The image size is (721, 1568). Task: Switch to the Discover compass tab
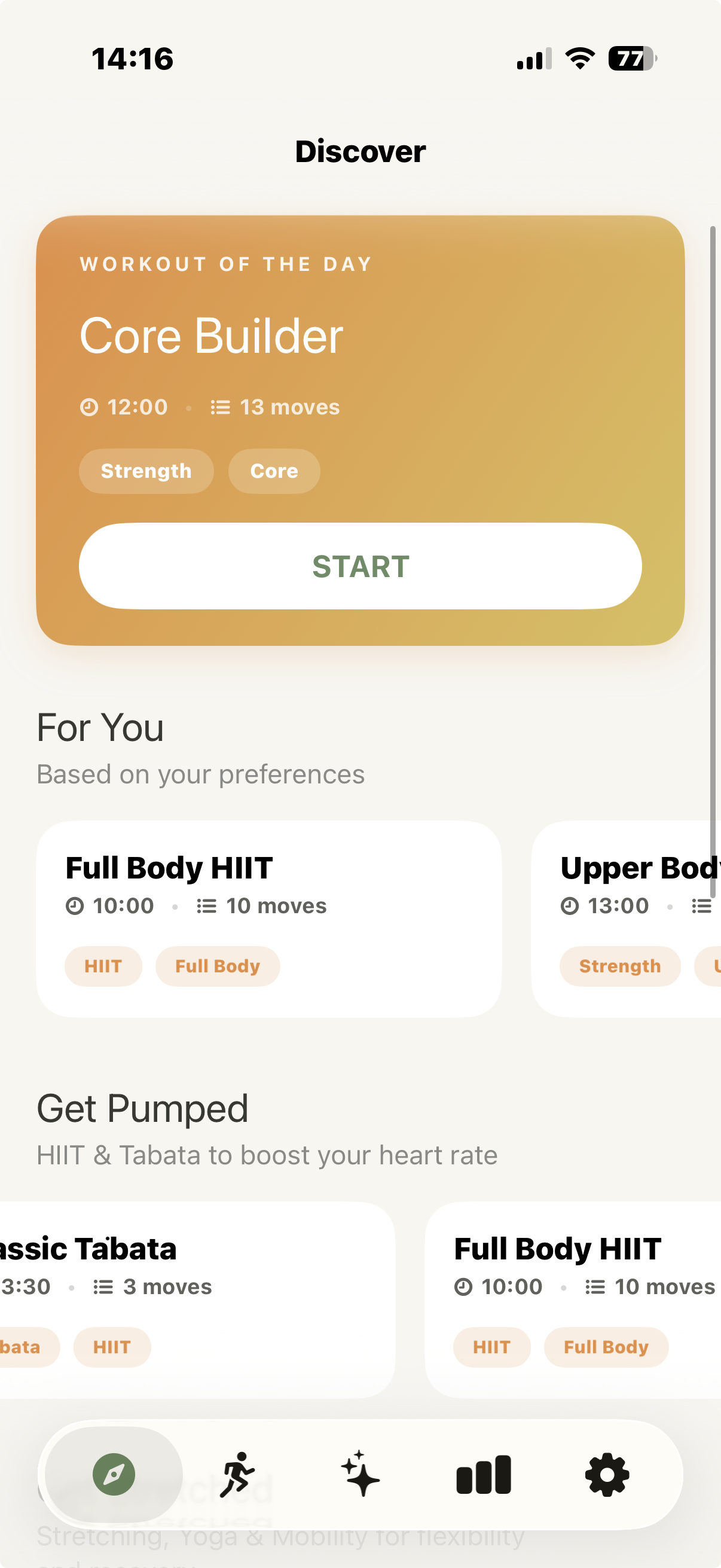(114, 1474)
